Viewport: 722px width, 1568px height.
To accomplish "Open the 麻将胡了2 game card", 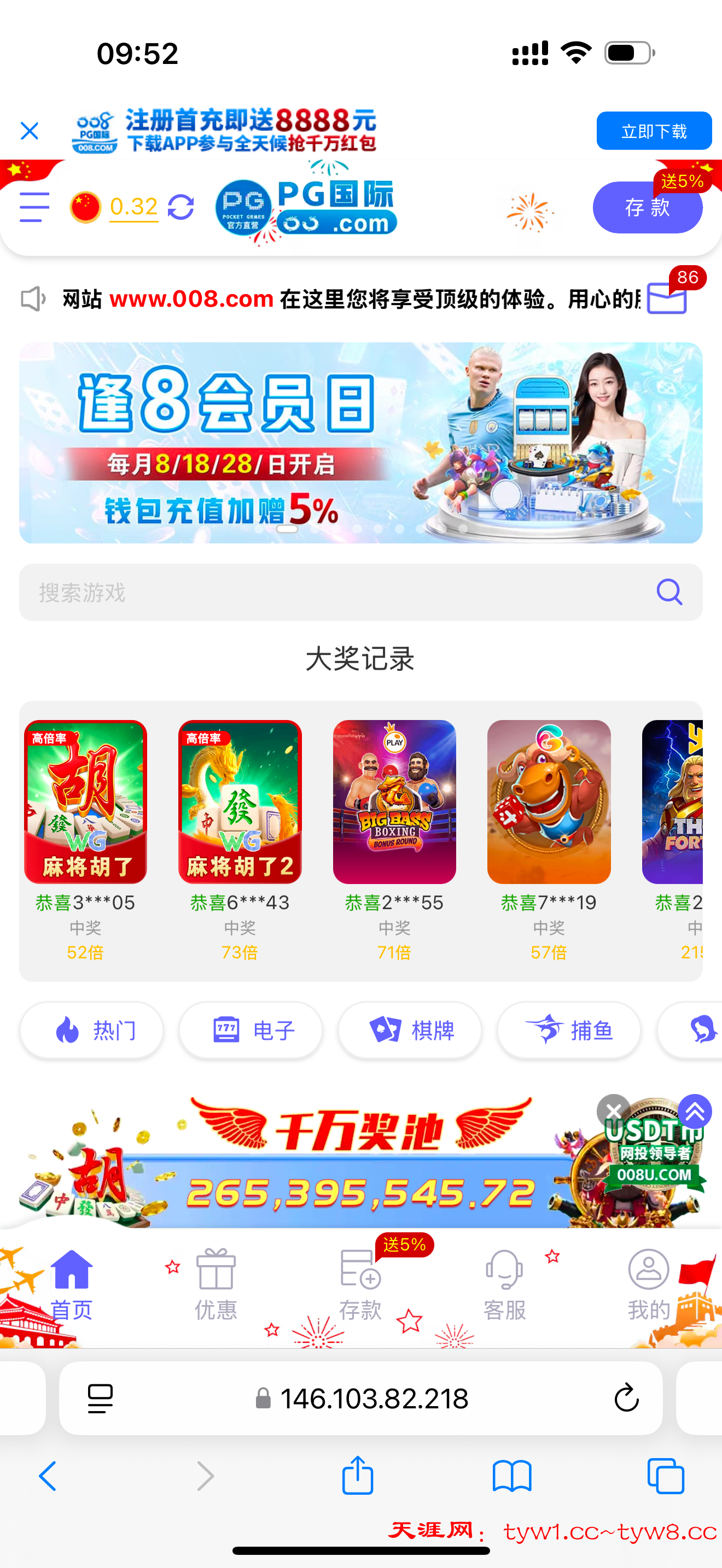I will tap(240, 801).
